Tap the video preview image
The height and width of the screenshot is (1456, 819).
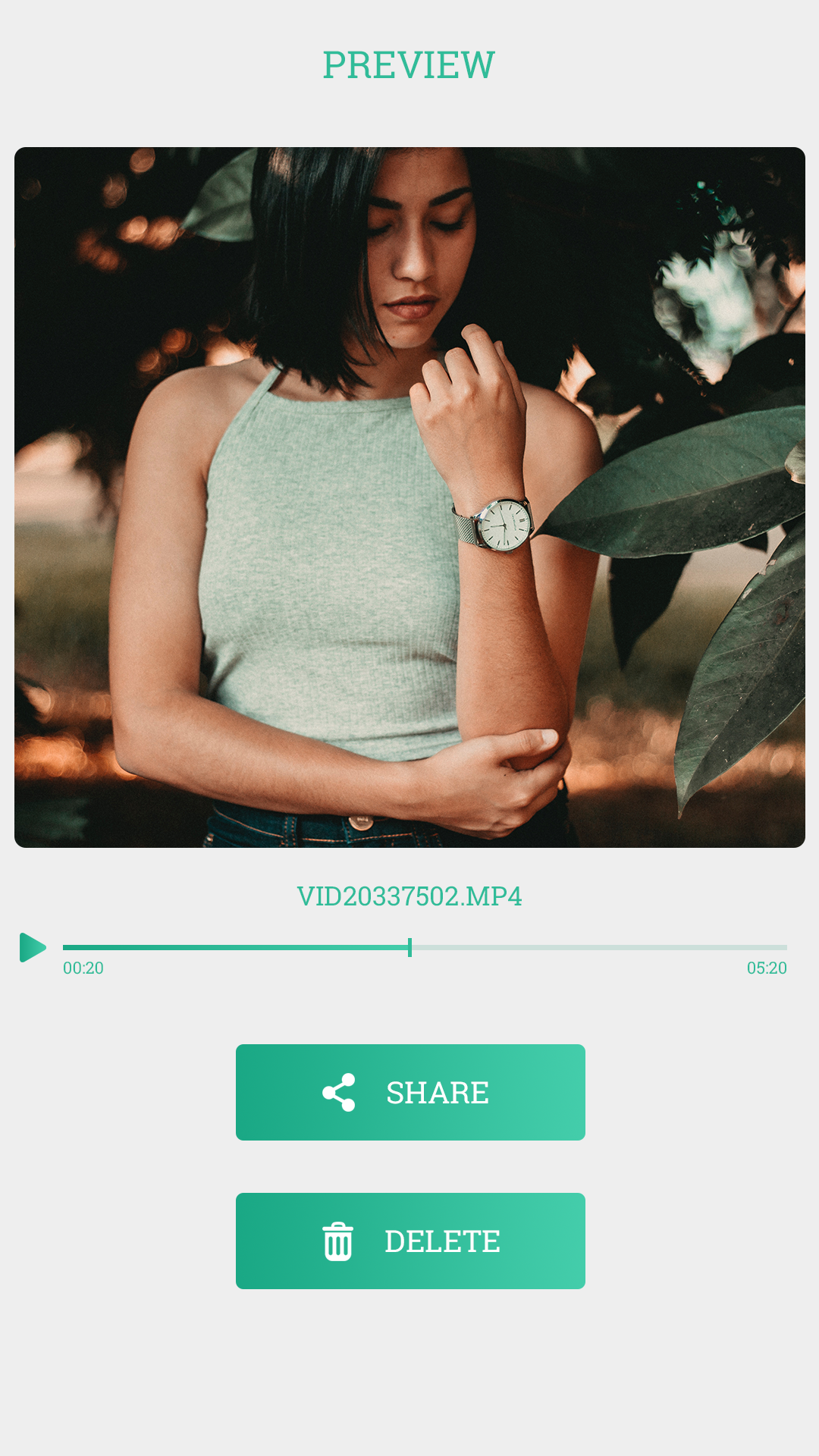[x=409, y=497]
